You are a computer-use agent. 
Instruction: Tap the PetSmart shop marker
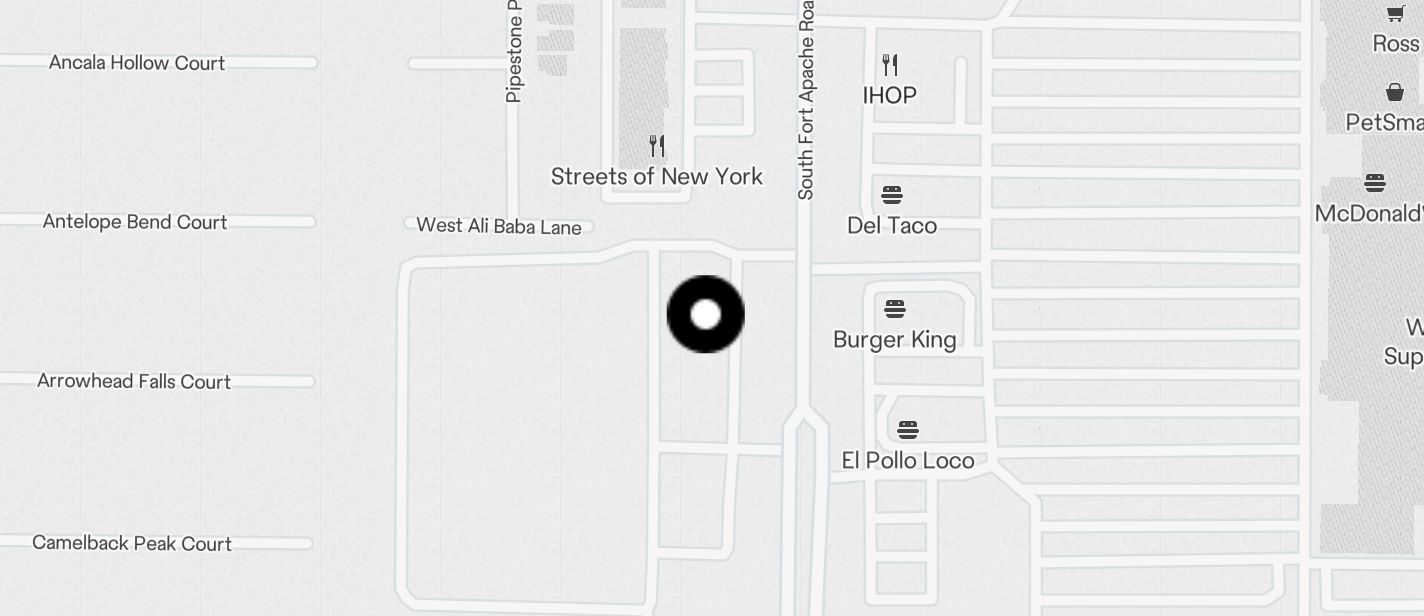(1395, 93)
